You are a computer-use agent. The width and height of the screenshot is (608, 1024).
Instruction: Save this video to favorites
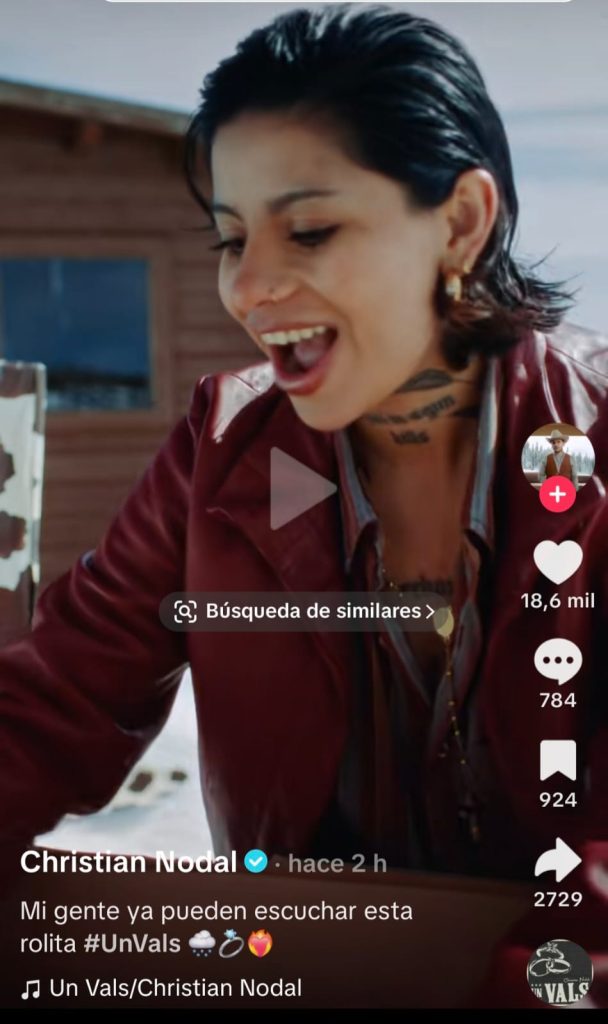tap(558, 761)
